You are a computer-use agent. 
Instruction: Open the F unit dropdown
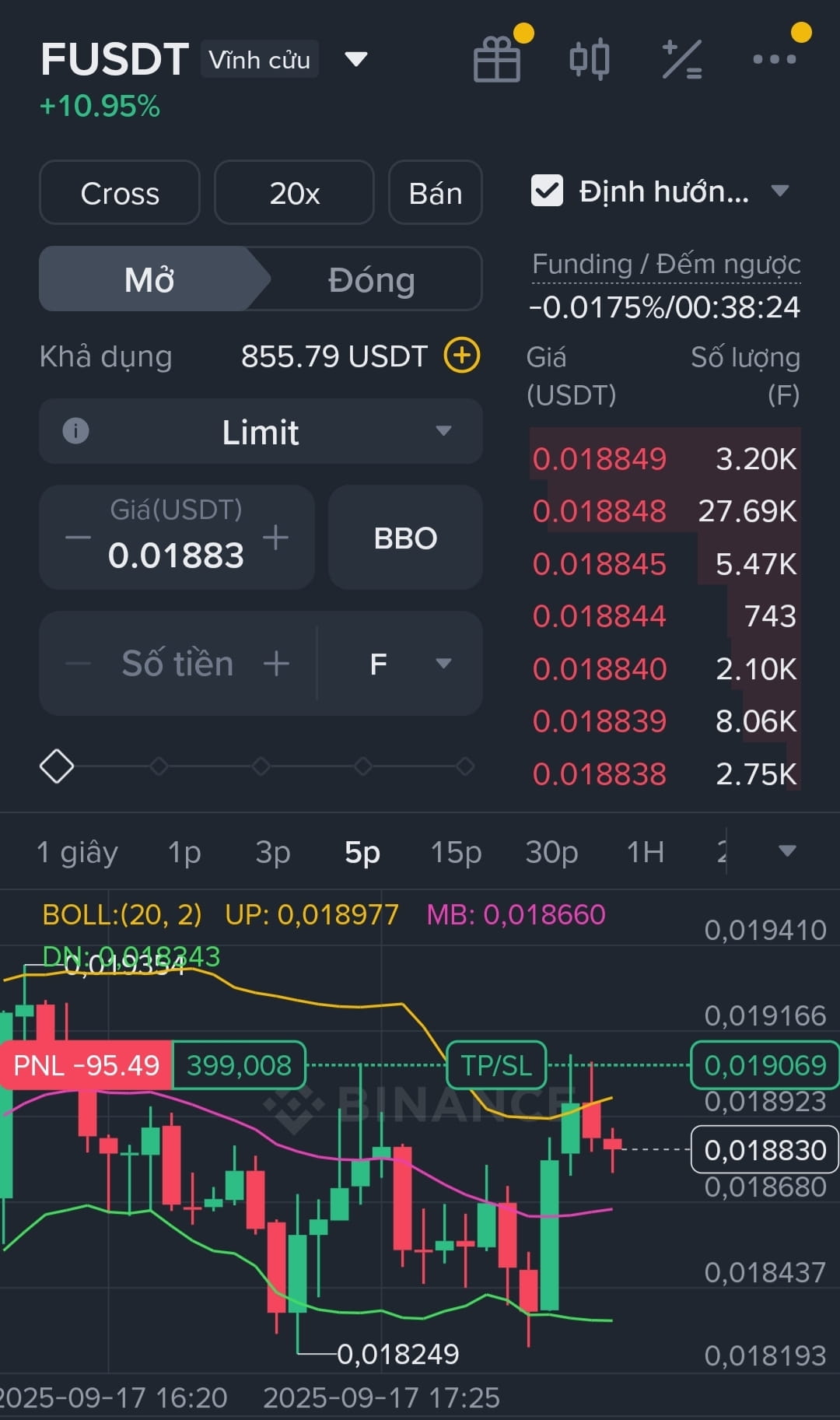point(401,664)
